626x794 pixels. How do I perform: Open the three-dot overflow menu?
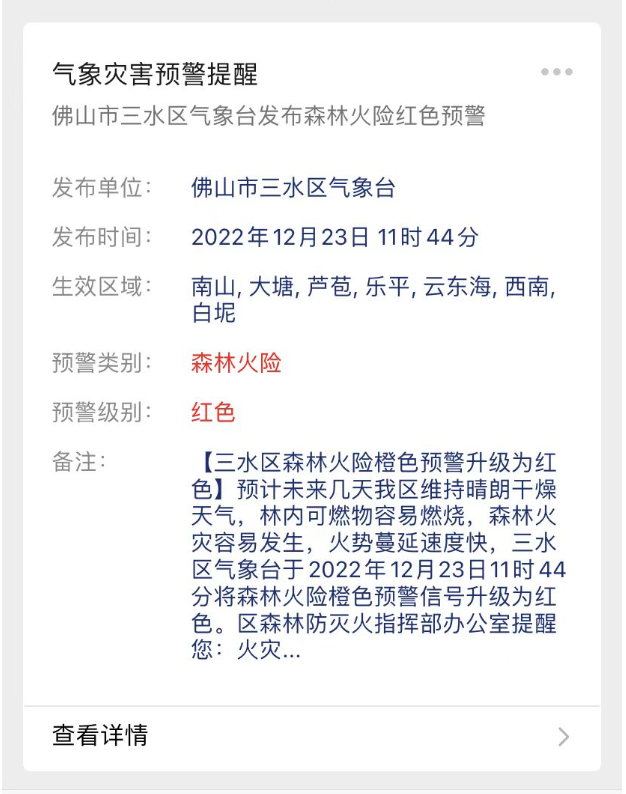click(x=556, y=72)
